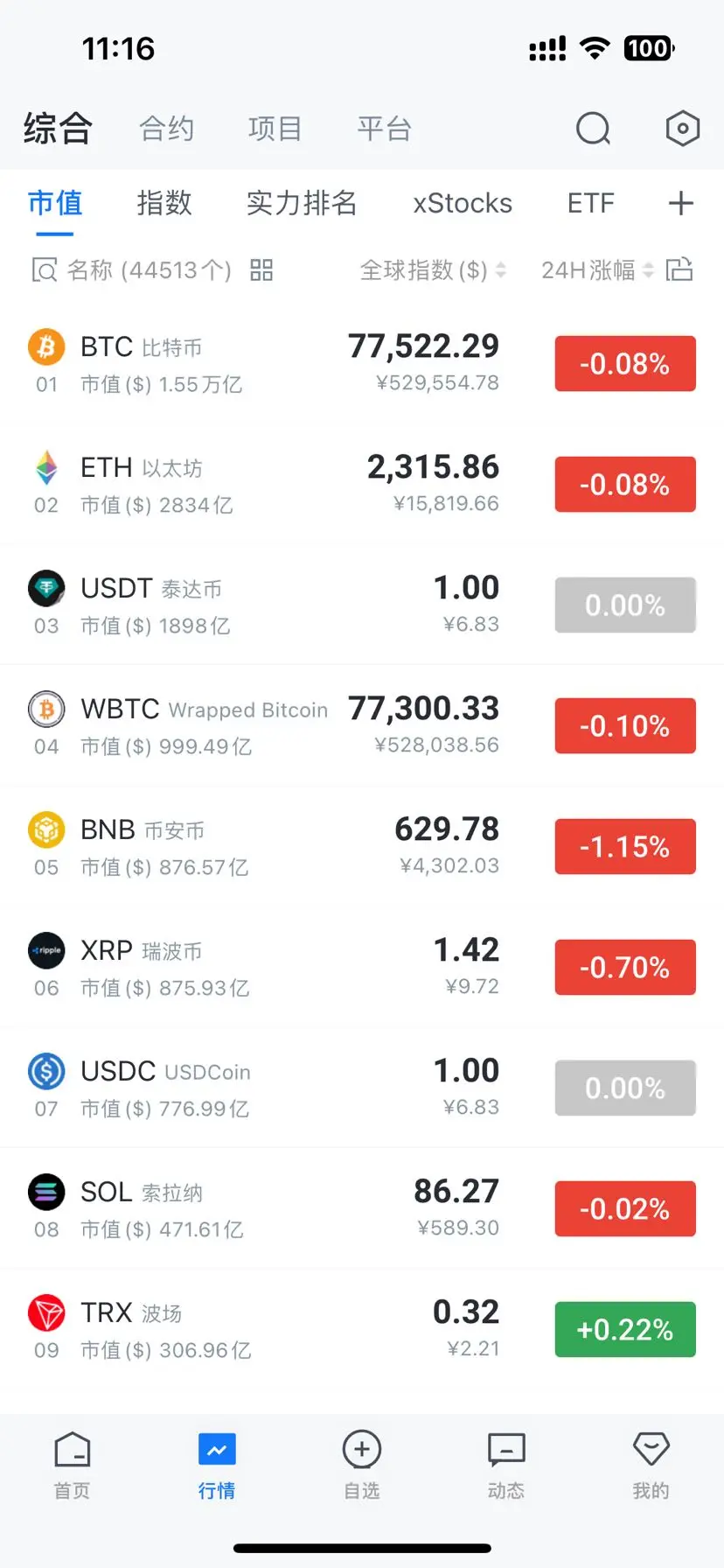Image resolution: width=724 pixels, height=1568 pixels.
Task: View WBTC Wrapped Bitcoin details
Action: tap(262, 726)
